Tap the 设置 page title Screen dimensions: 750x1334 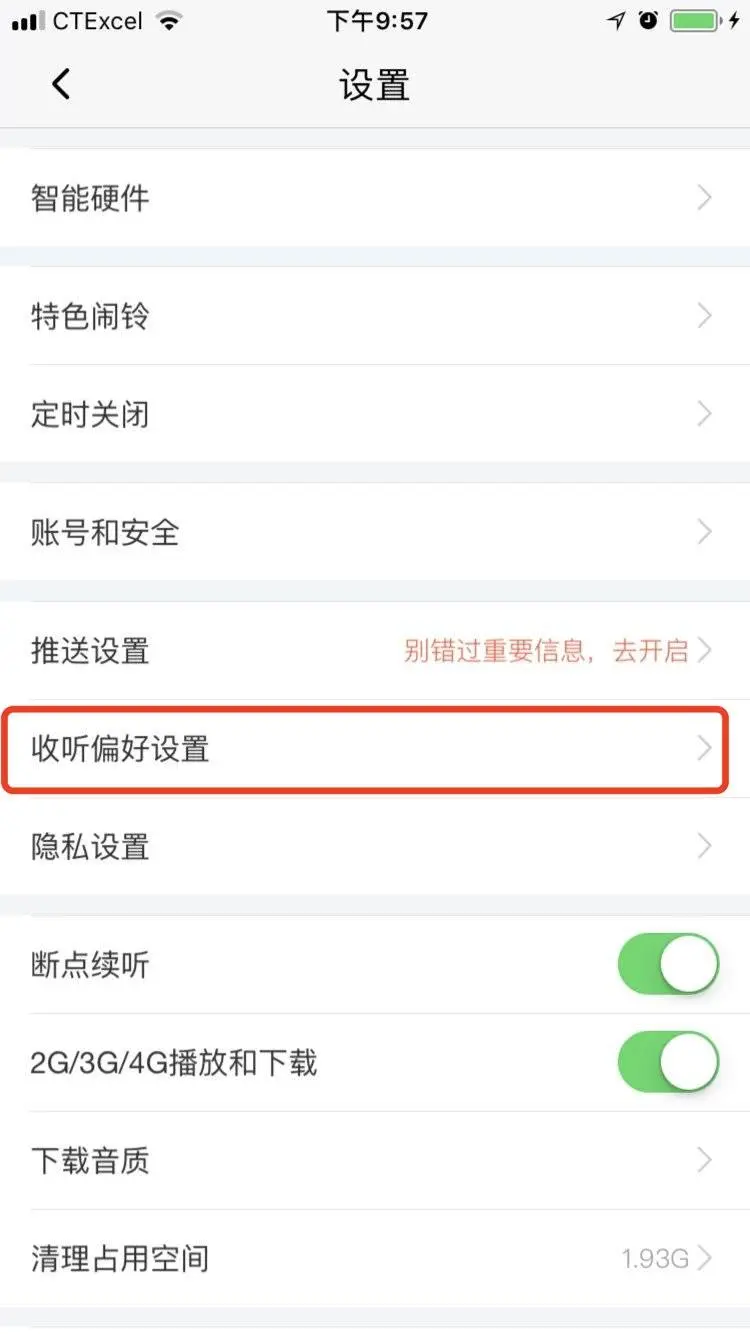click(x=375, y=86)
